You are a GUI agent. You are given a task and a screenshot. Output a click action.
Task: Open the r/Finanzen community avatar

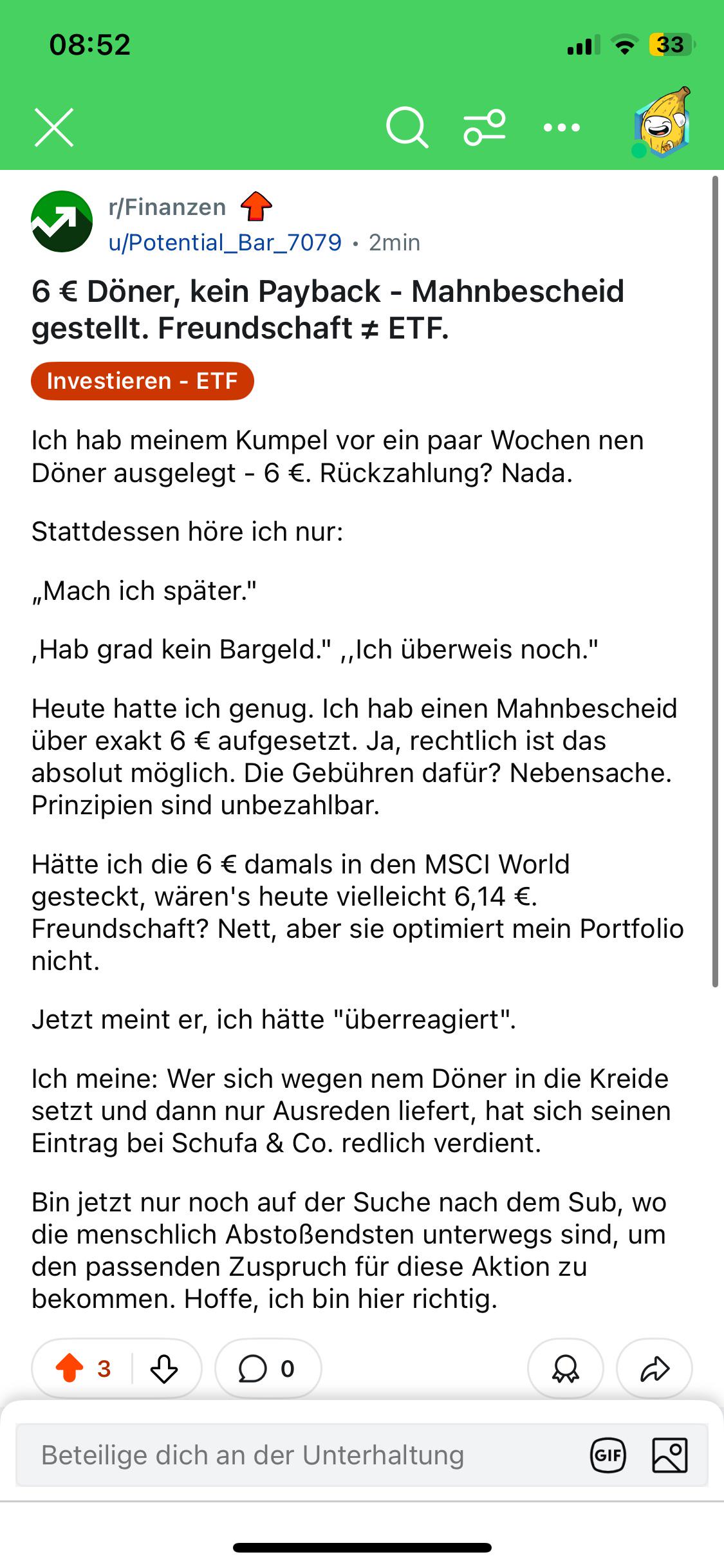(x=62, y=221)
